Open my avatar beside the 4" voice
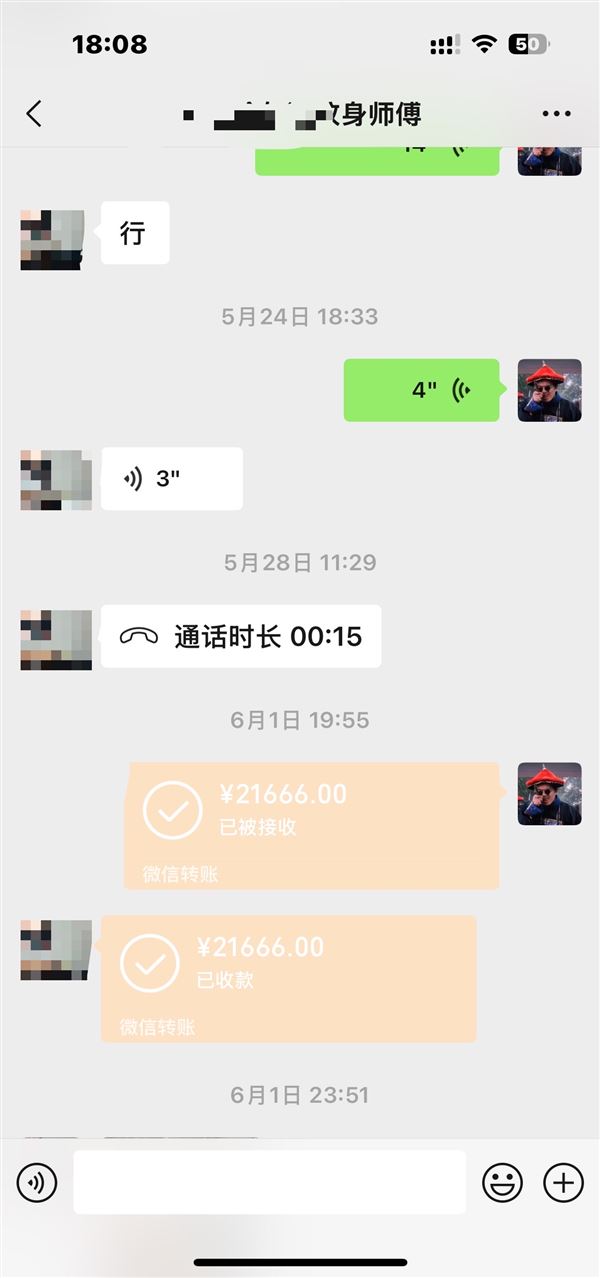600x1278 pixels. pos(550,390)
